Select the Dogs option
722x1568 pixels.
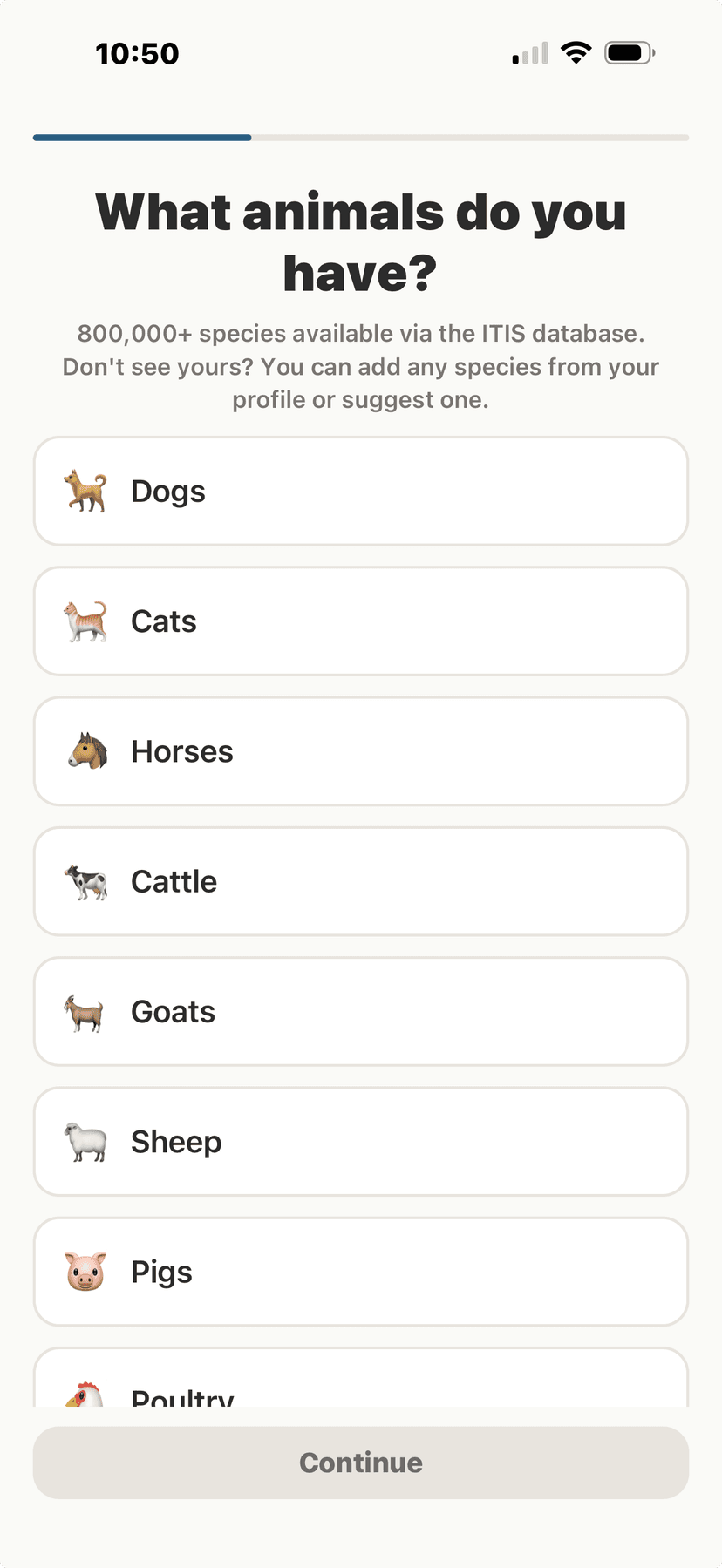point(361,491)
